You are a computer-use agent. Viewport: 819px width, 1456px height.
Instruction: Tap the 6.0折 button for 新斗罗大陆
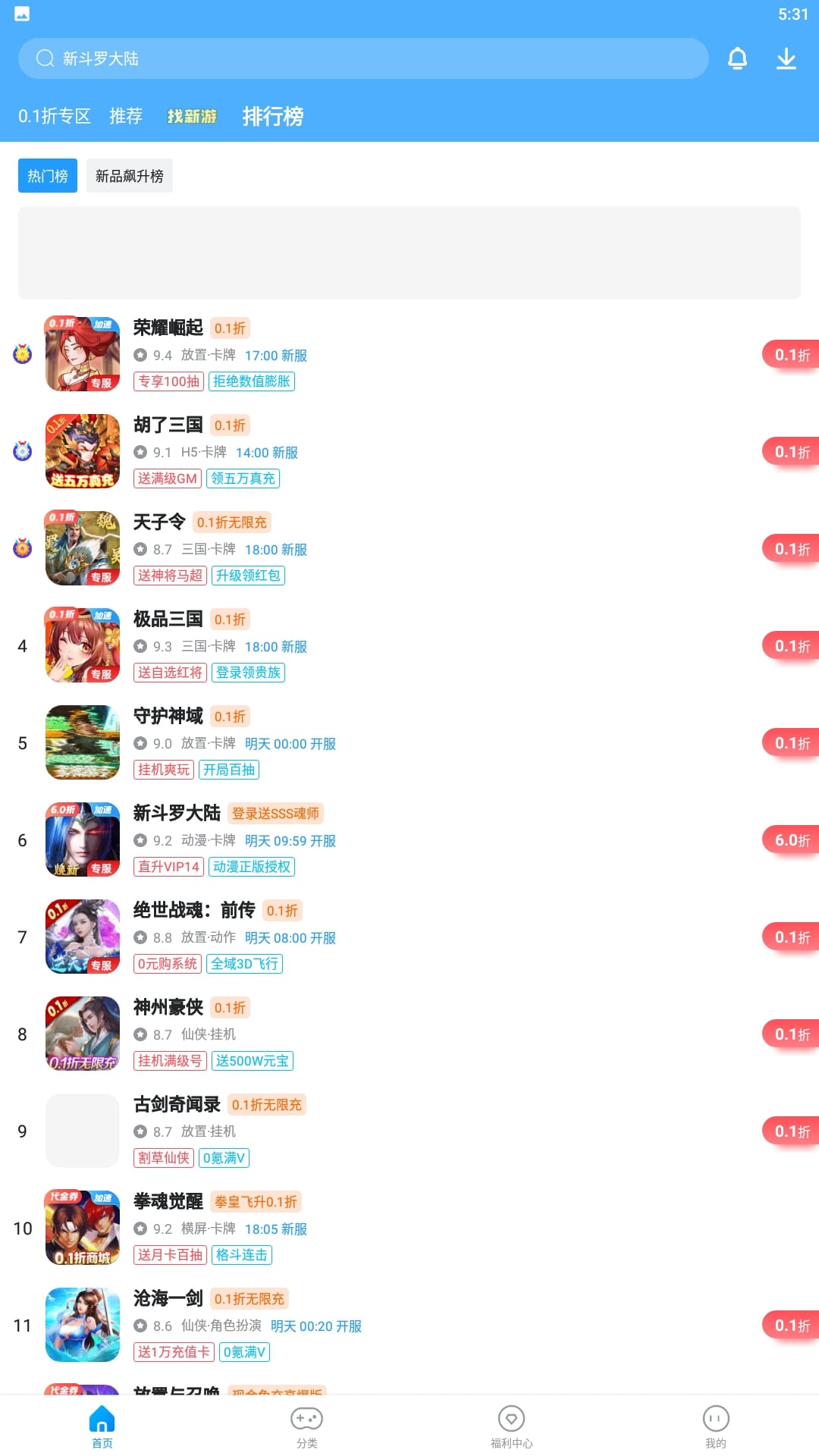click(790, 840)
